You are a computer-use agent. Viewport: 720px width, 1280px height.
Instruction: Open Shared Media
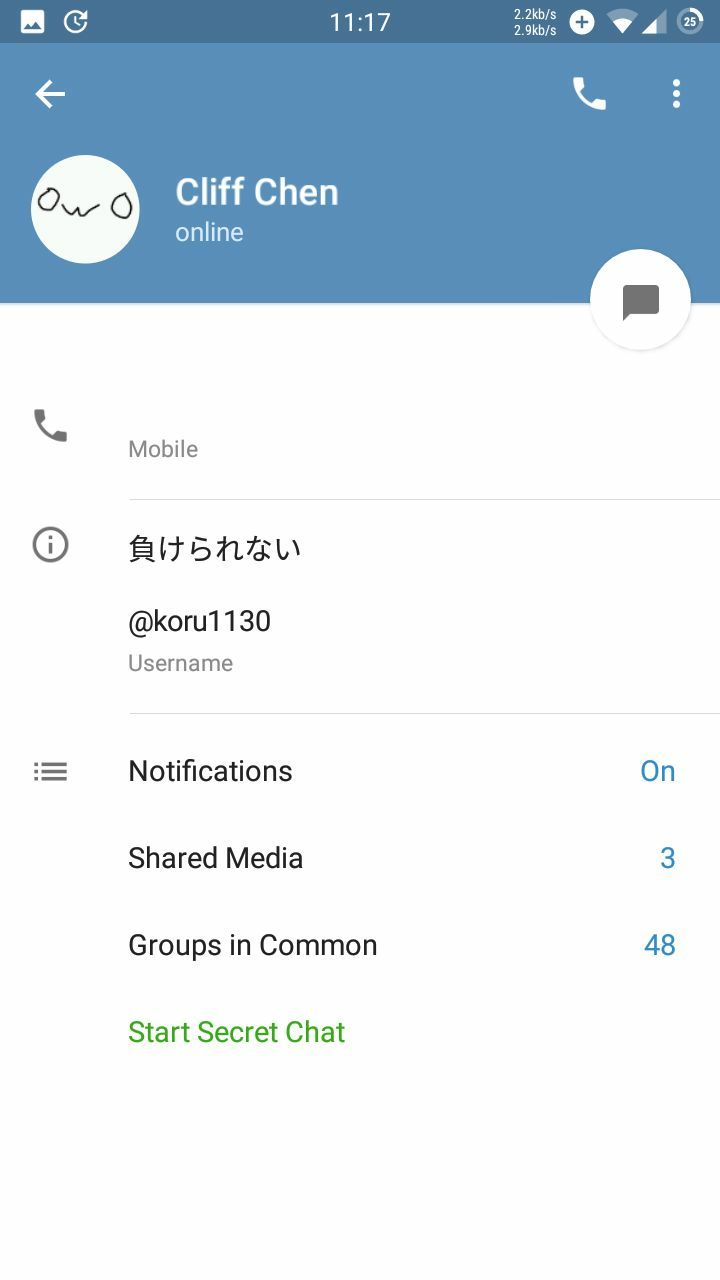tap(360, 858)
